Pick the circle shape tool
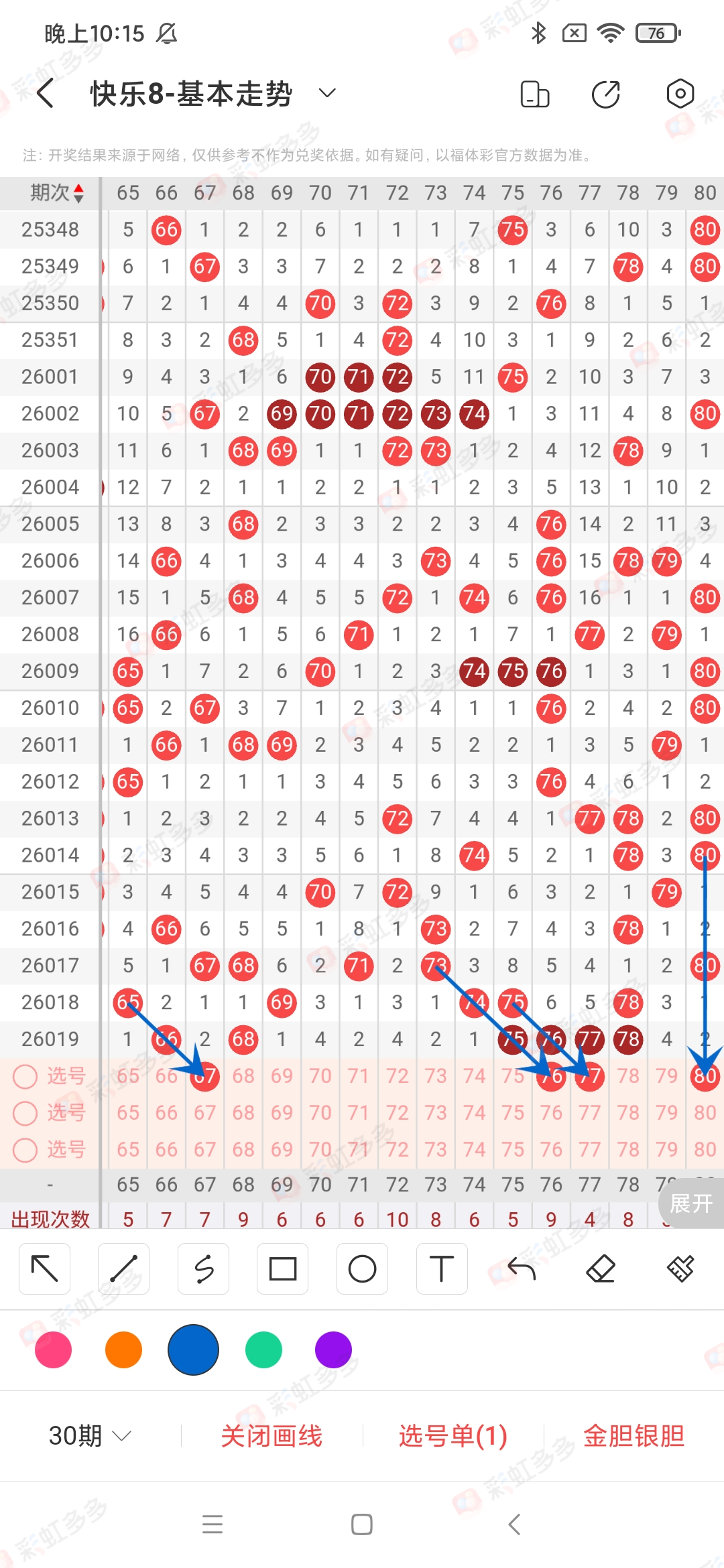Image resolution: width=724 pixels, height=1568 pixels. coord(362,1268)
